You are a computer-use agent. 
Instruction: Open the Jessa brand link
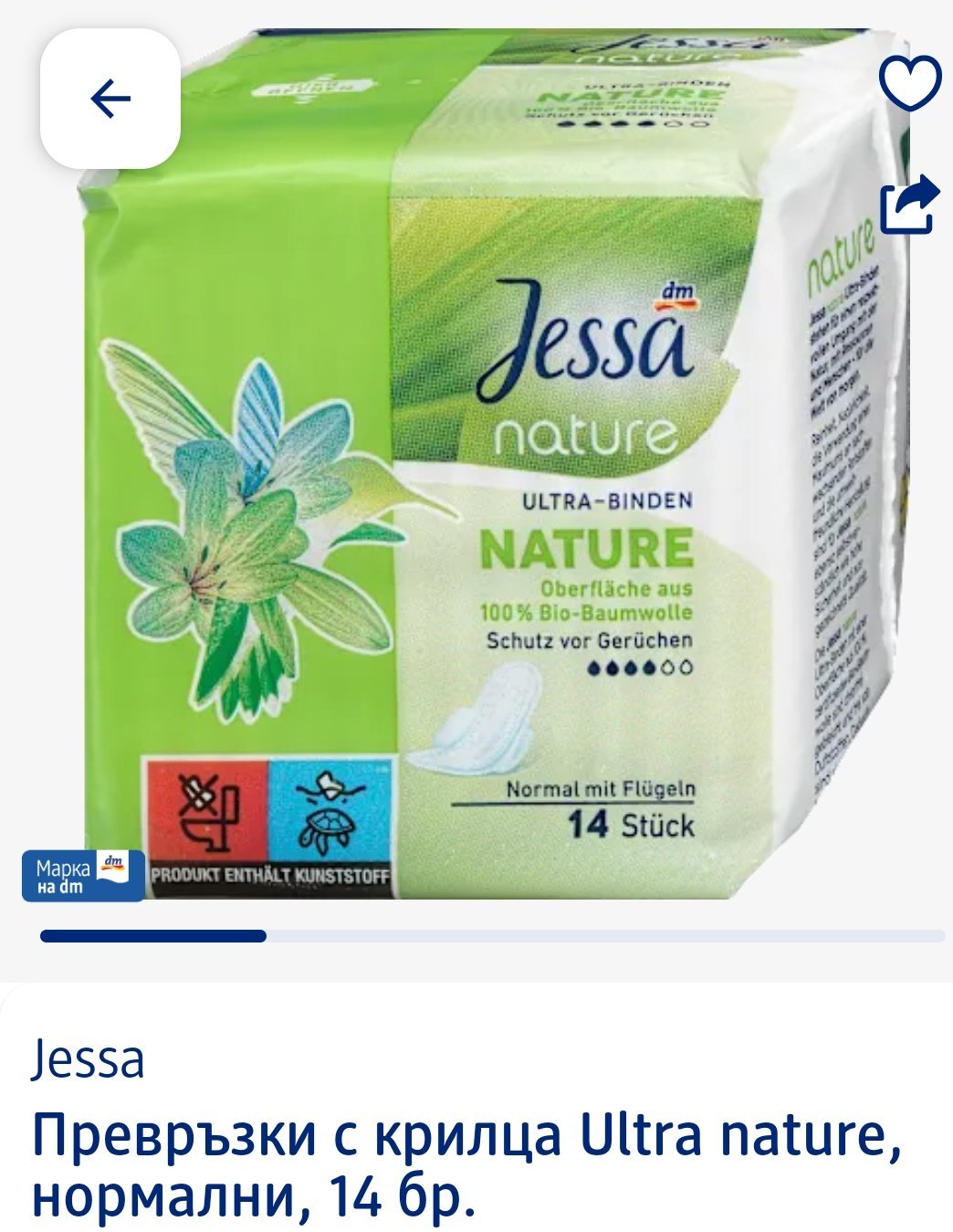click(88, 1059)
